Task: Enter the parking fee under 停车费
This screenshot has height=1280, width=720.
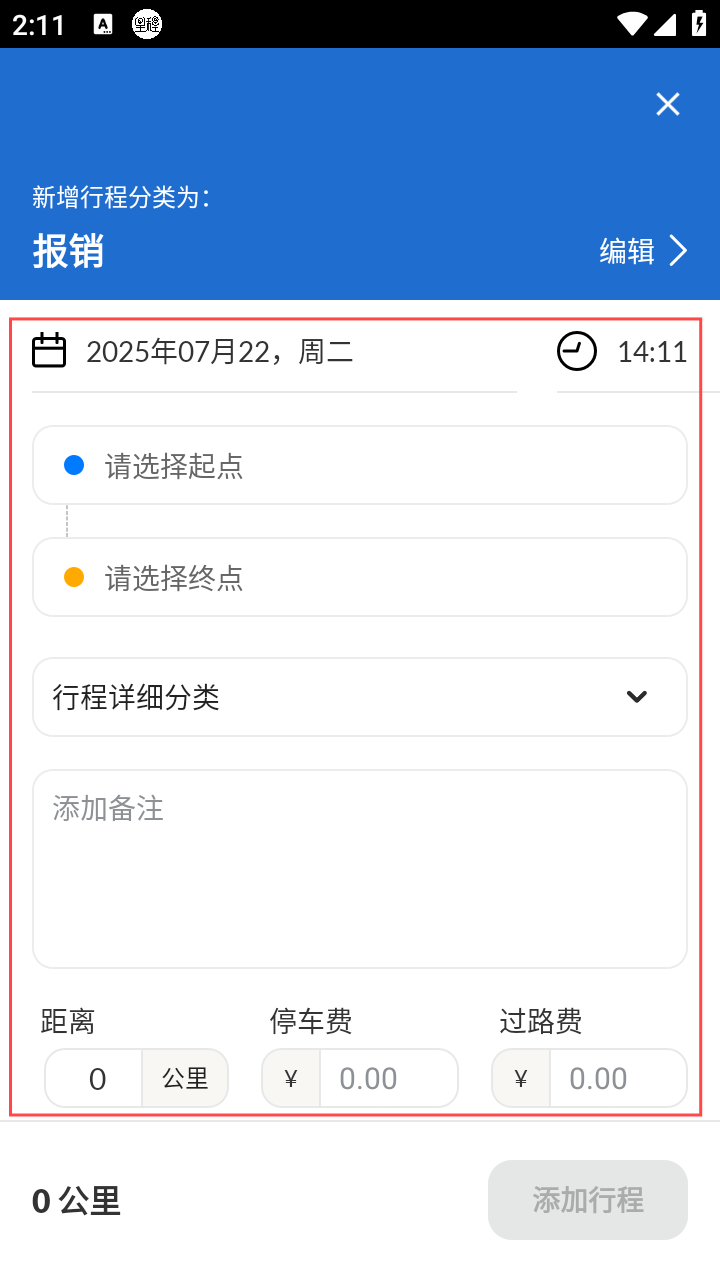Action: [386, 1079]
